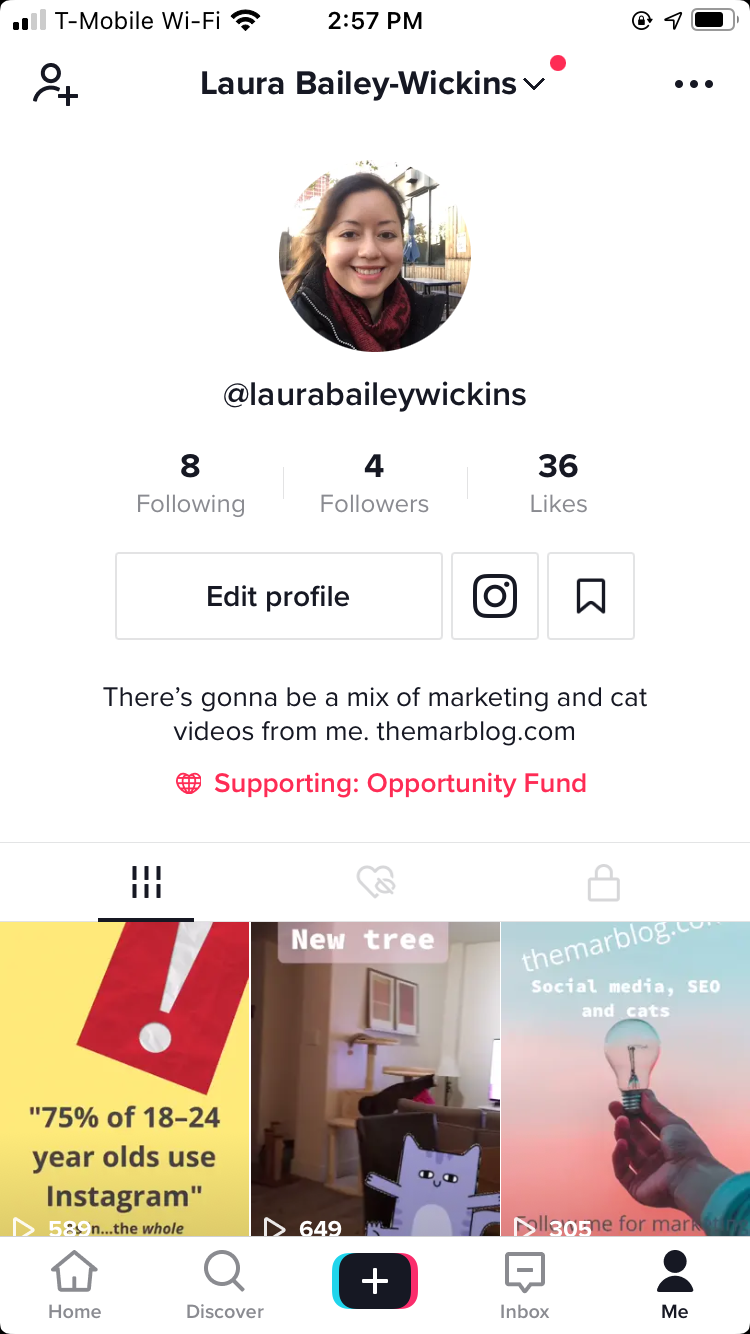This screenshot has height=1334, width=750.
Task: View the Followers list
Action: [374, 484]
